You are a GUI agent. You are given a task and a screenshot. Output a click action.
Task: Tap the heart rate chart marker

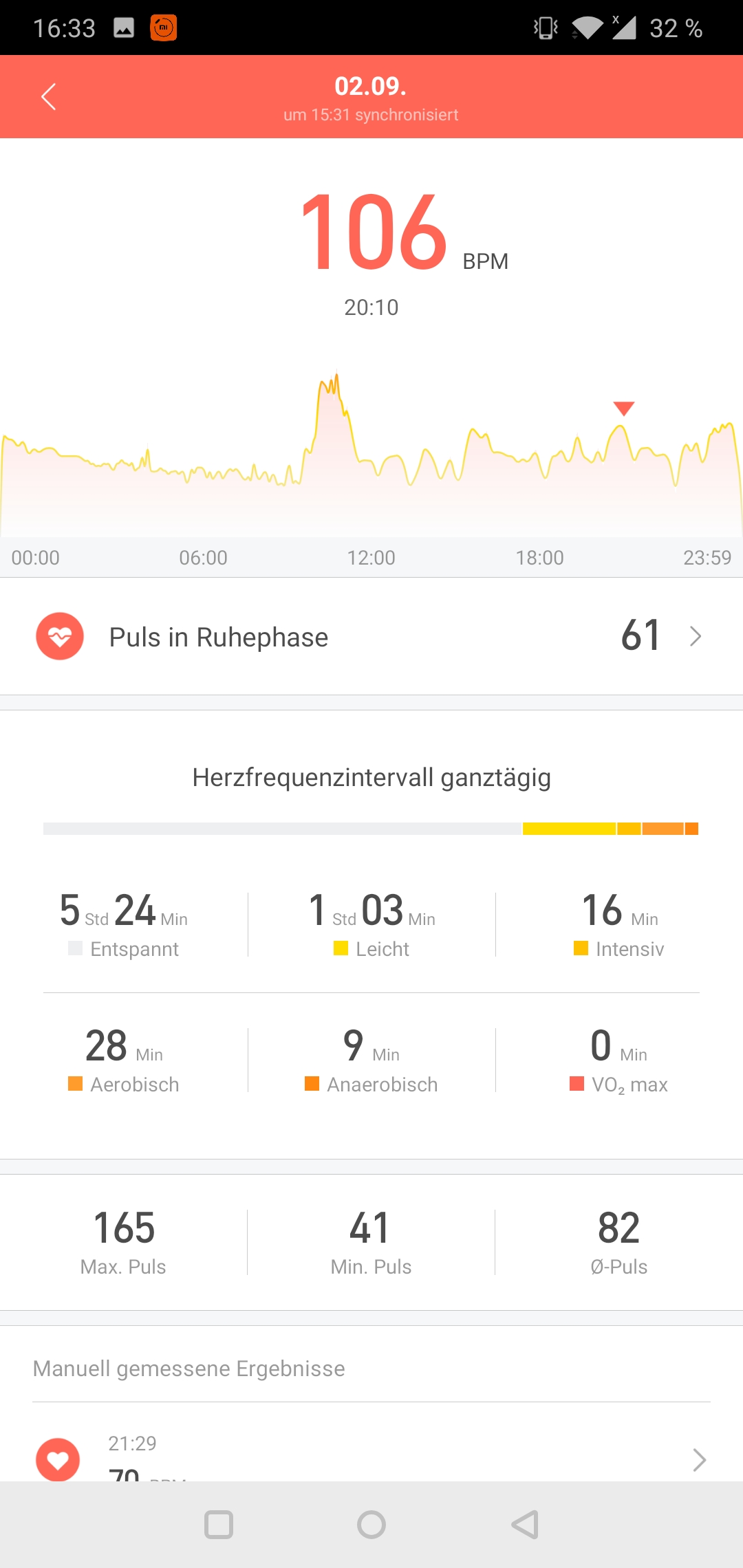[623, 409]
